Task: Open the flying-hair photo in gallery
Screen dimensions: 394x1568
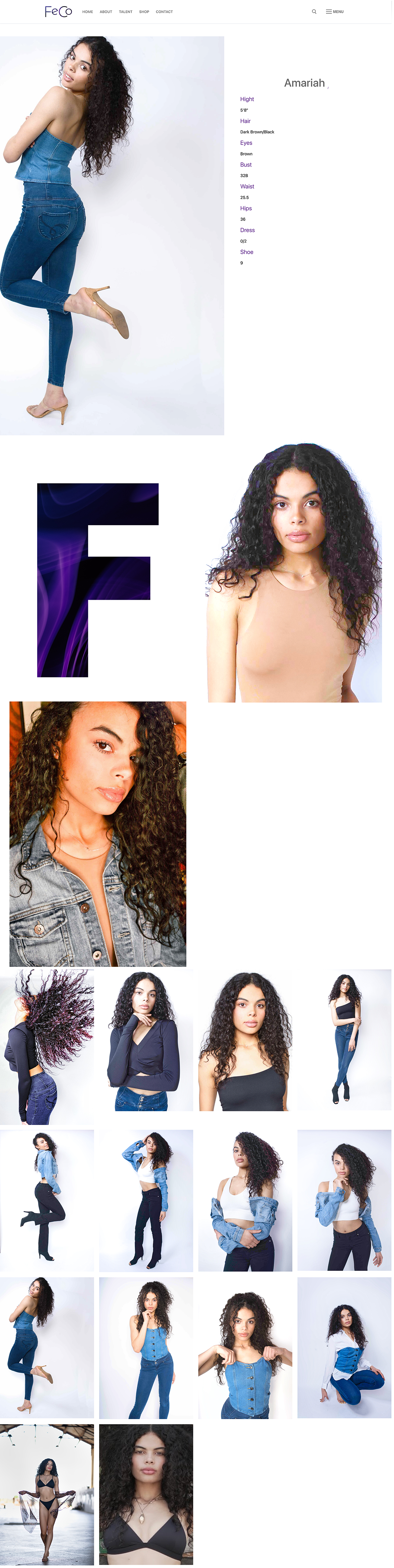Action: (x=47, y=1046)
